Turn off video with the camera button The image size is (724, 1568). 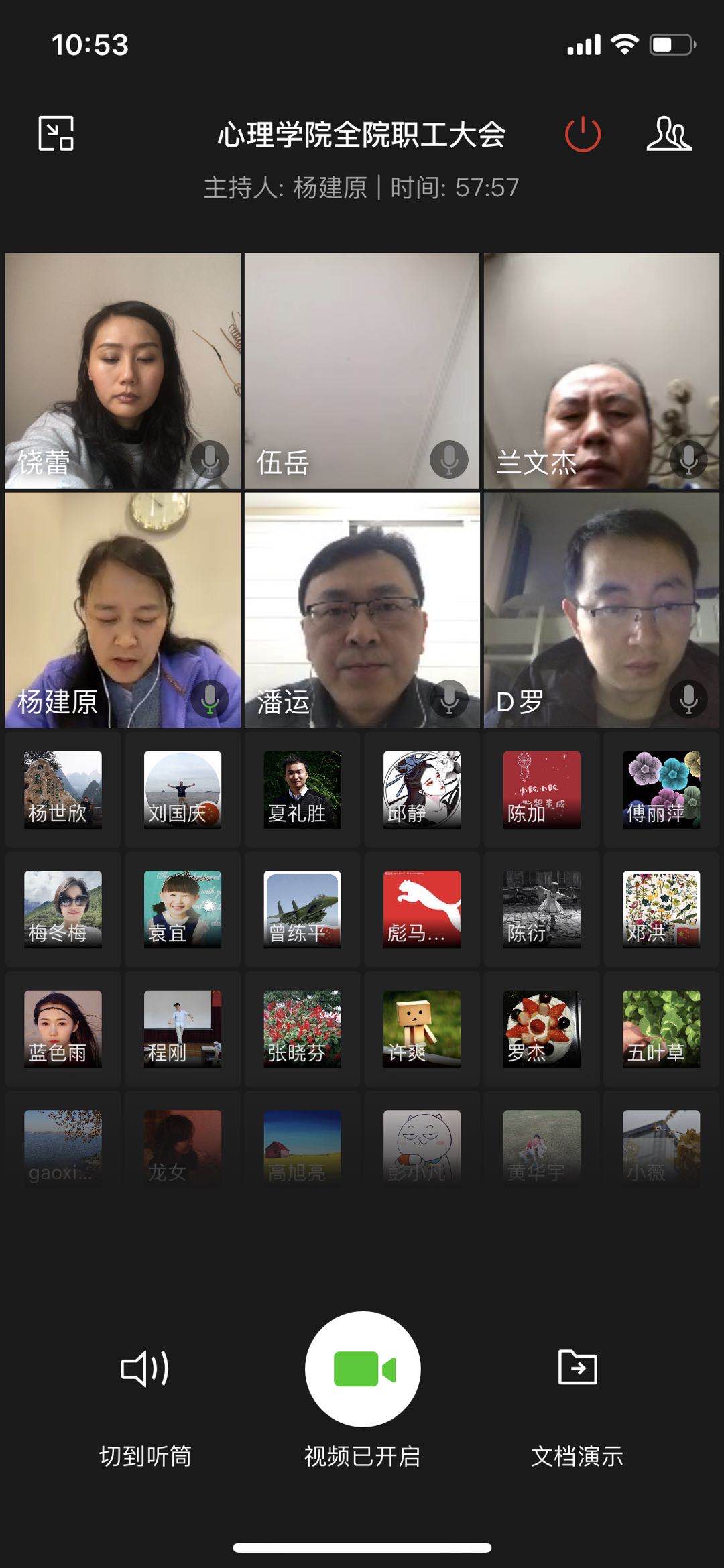coord(363,1368)
